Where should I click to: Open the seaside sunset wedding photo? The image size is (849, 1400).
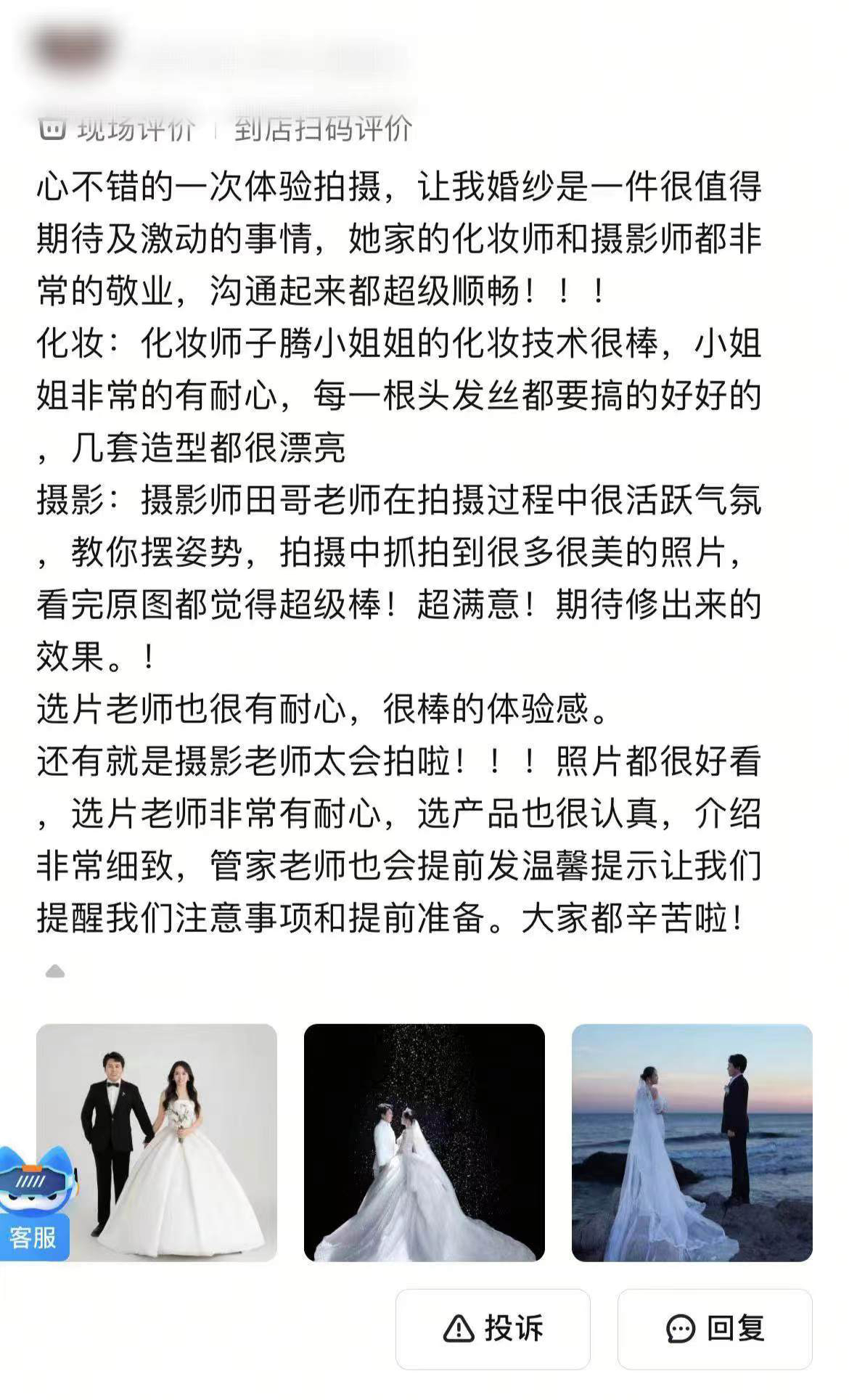(x=692, y=1142)
